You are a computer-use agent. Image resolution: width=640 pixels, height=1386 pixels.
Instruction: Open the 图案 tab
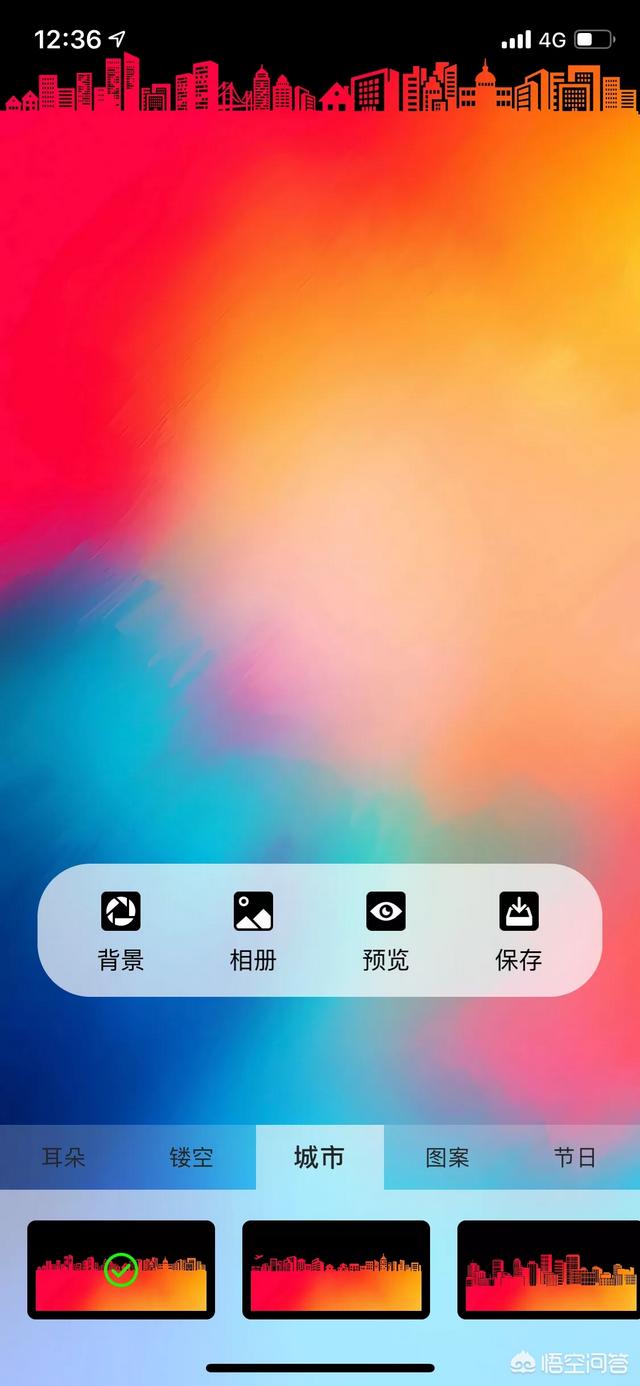point(448,1158)
